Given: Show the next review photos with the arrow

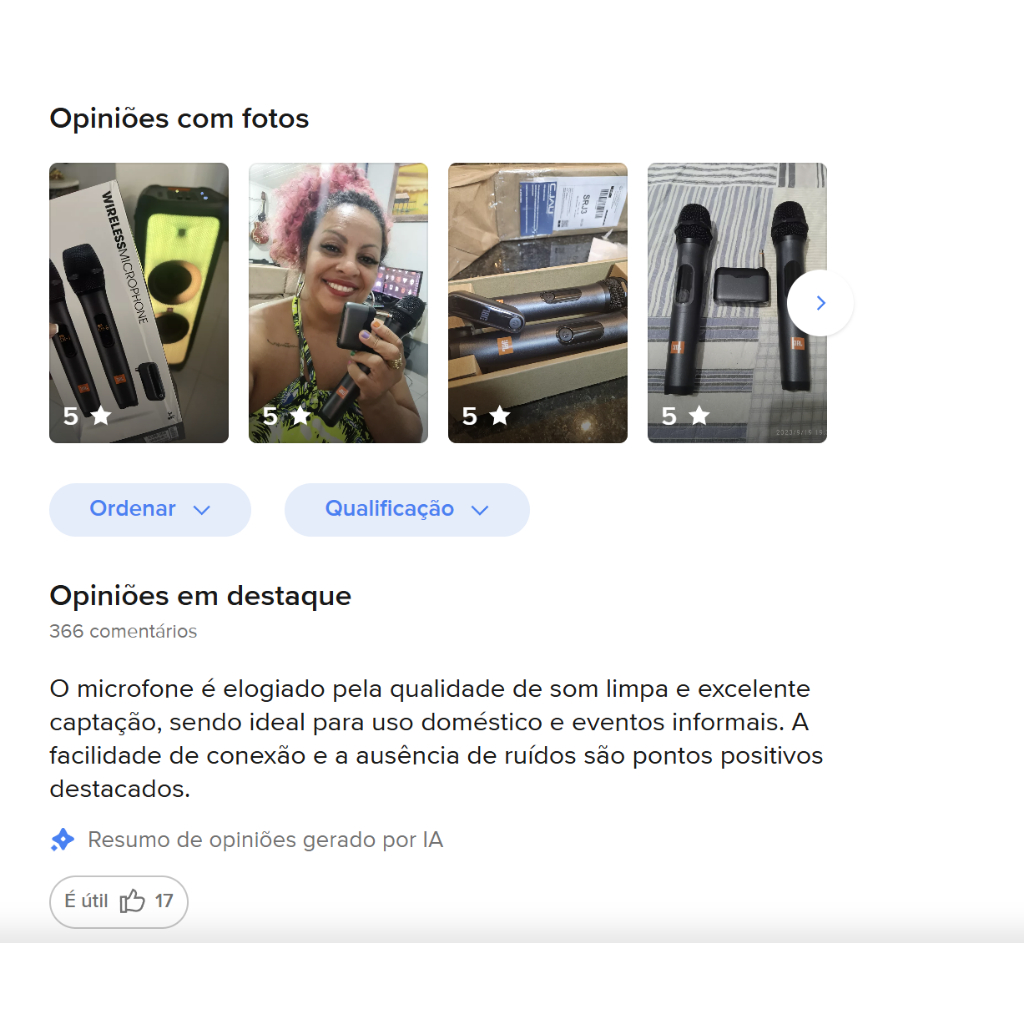Looking at the screenshot, I should (820, 303).
